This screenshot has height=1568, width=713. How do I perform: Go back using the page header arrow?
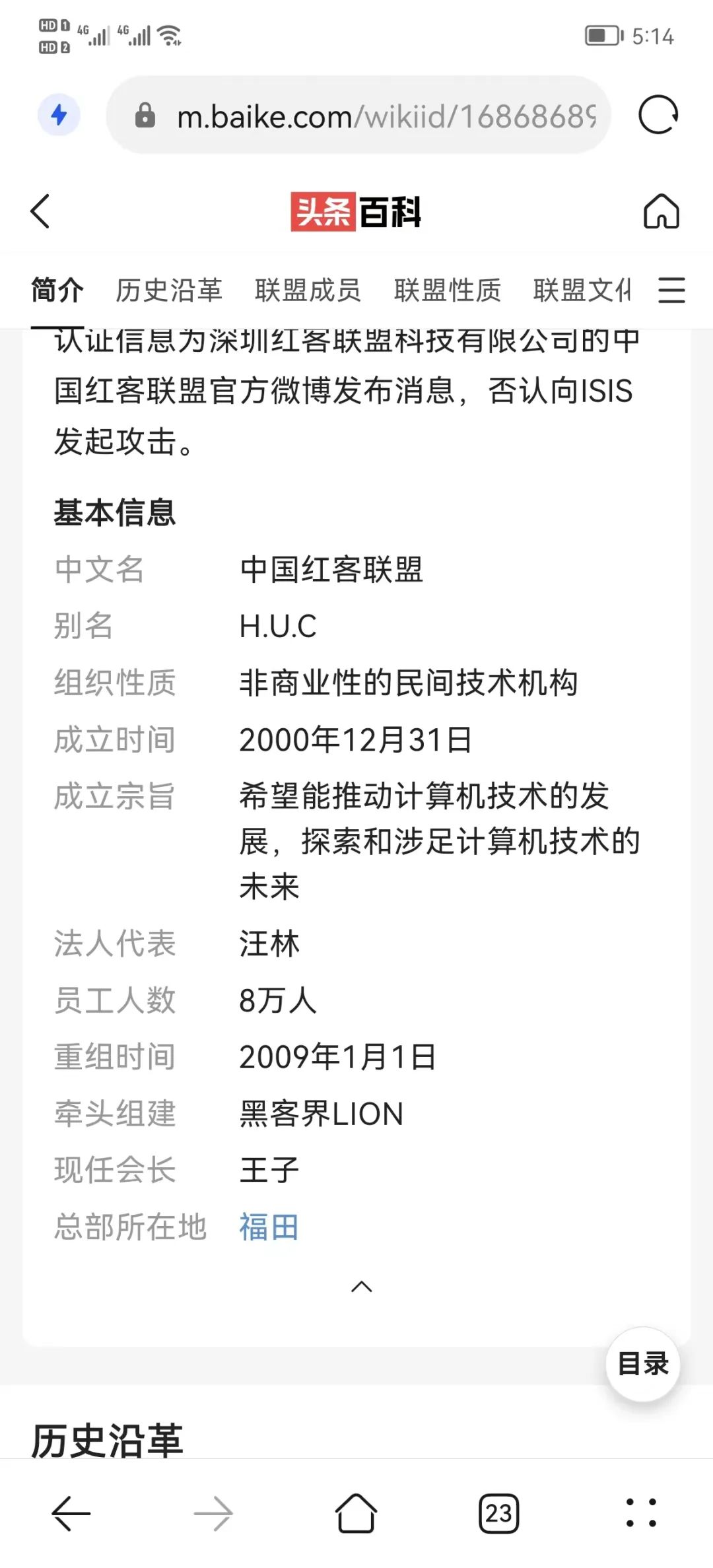coord(41,211)
